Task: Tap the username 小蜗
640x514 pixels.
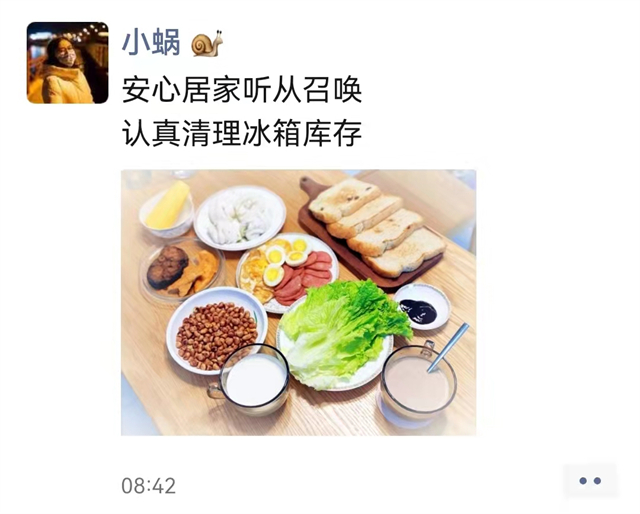Action: point(151,42)
